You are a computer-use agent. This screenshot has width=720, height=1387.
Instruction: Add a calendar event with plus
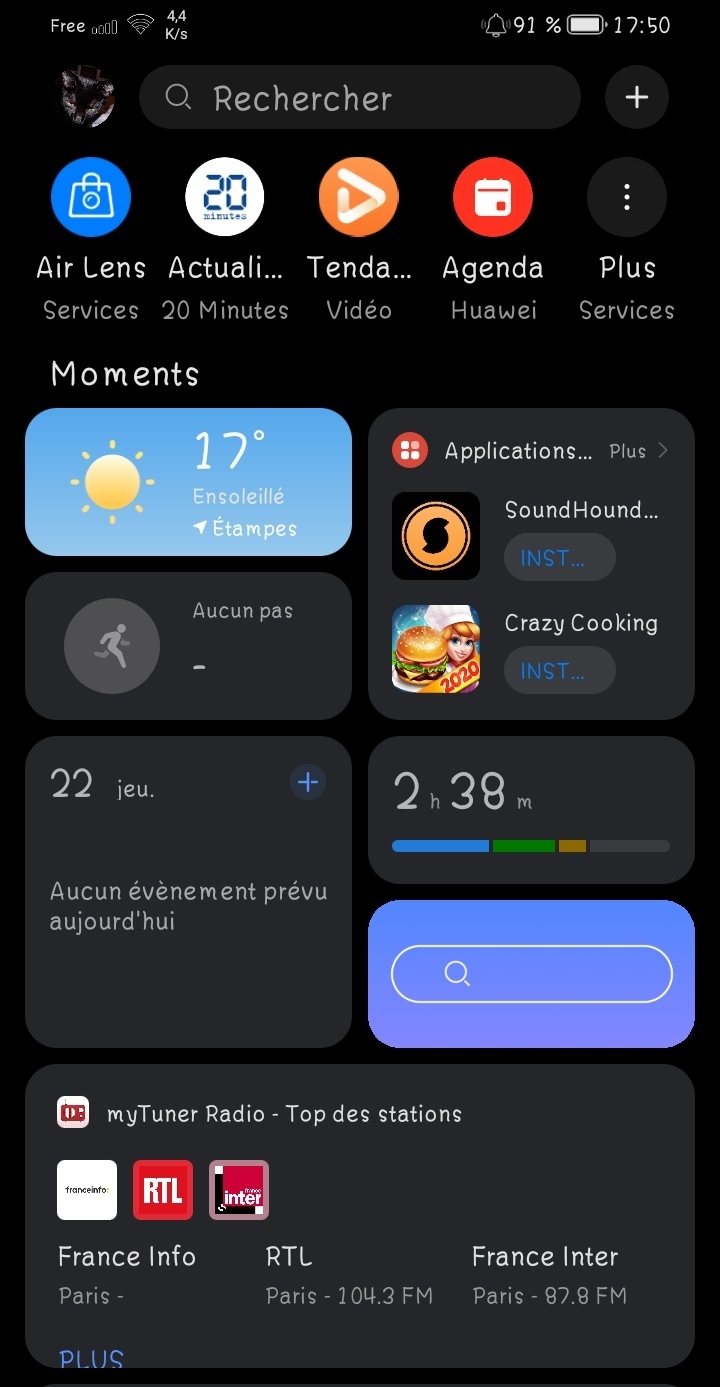pyautogui.click(x=307, y=782)
